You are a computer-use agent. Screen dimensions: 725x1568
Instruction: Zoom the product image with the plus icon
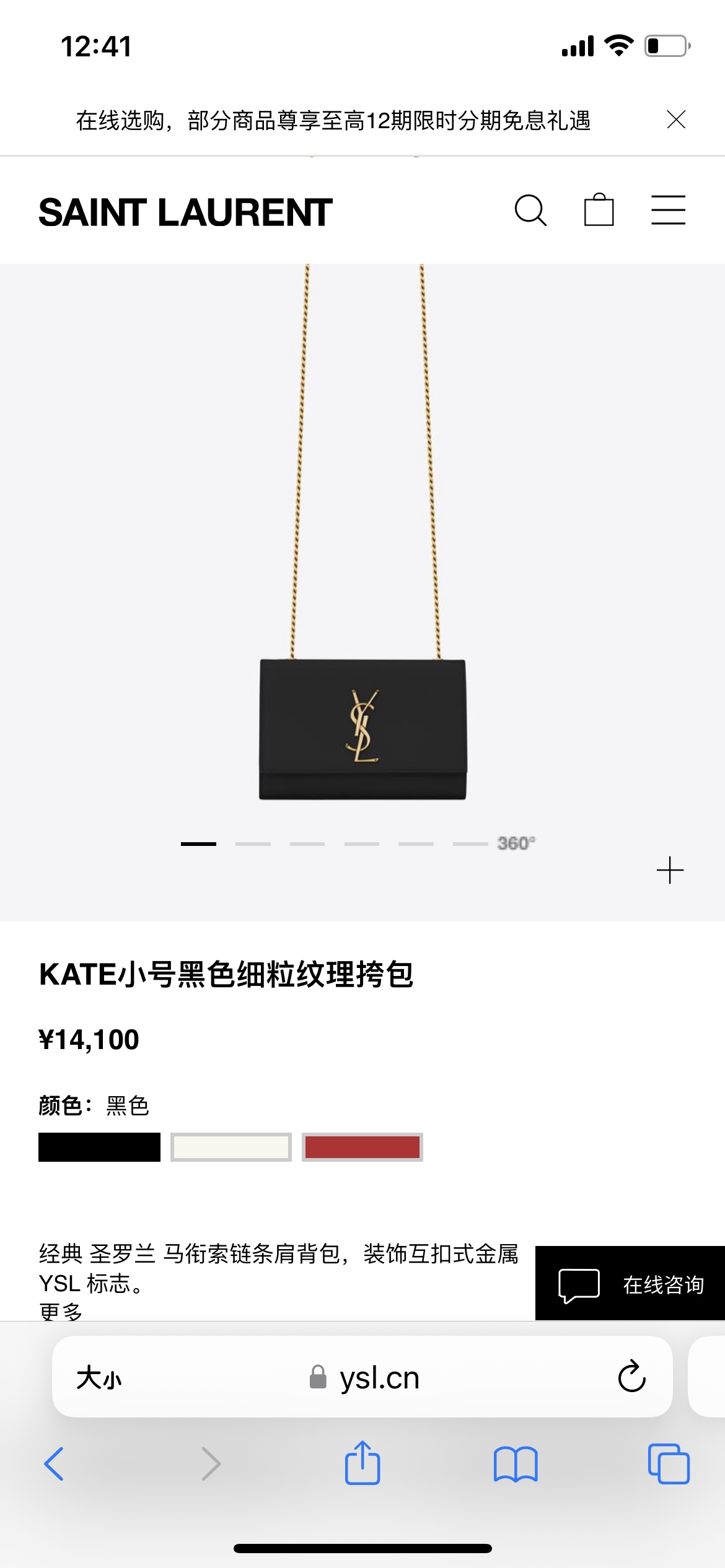(x=670, y=870)
